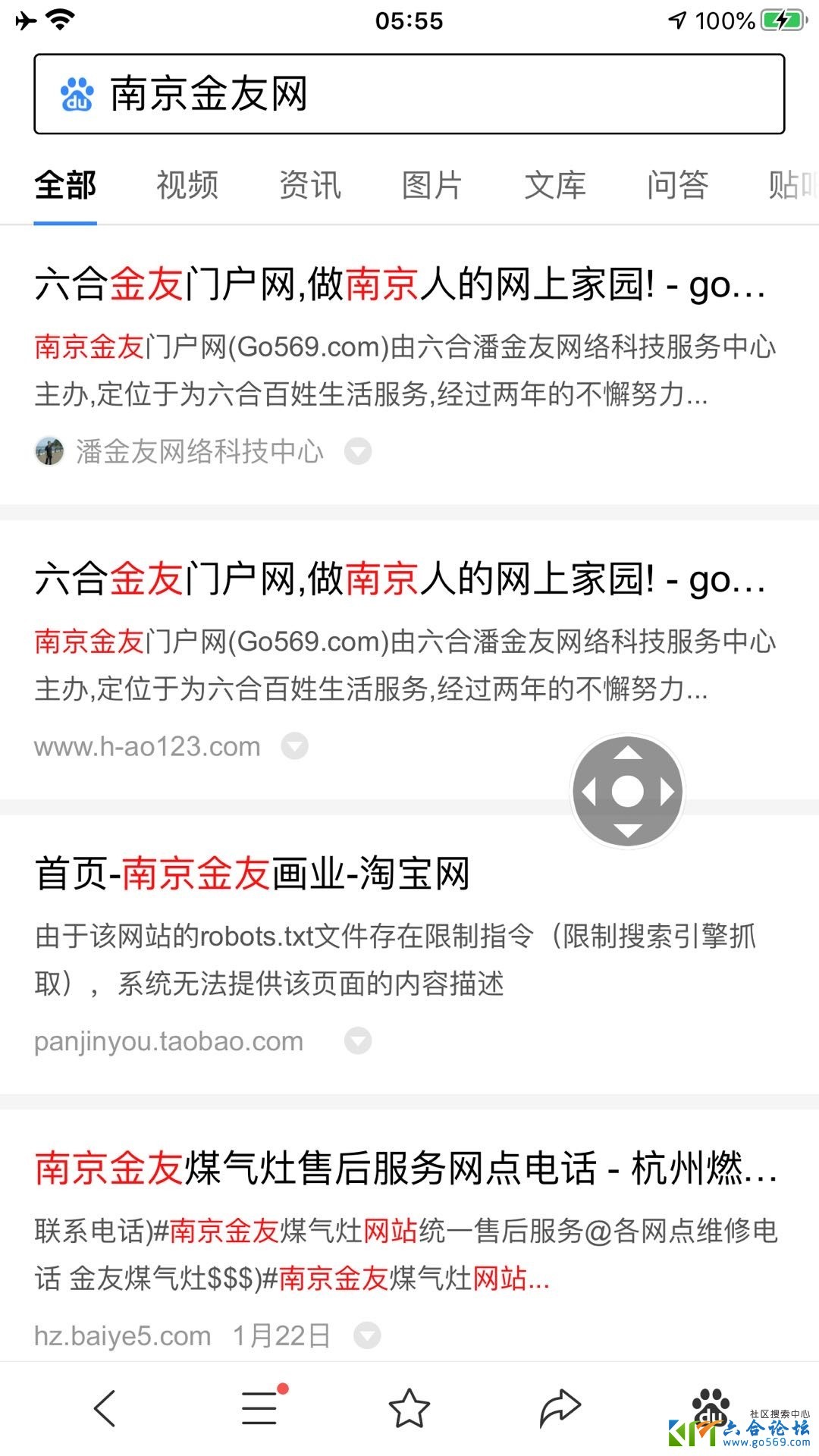The width and height of the screenshot is (819, 1456).
Task: Tap the back arrow in the bottom toolbar
Action: coord(105,1406)
